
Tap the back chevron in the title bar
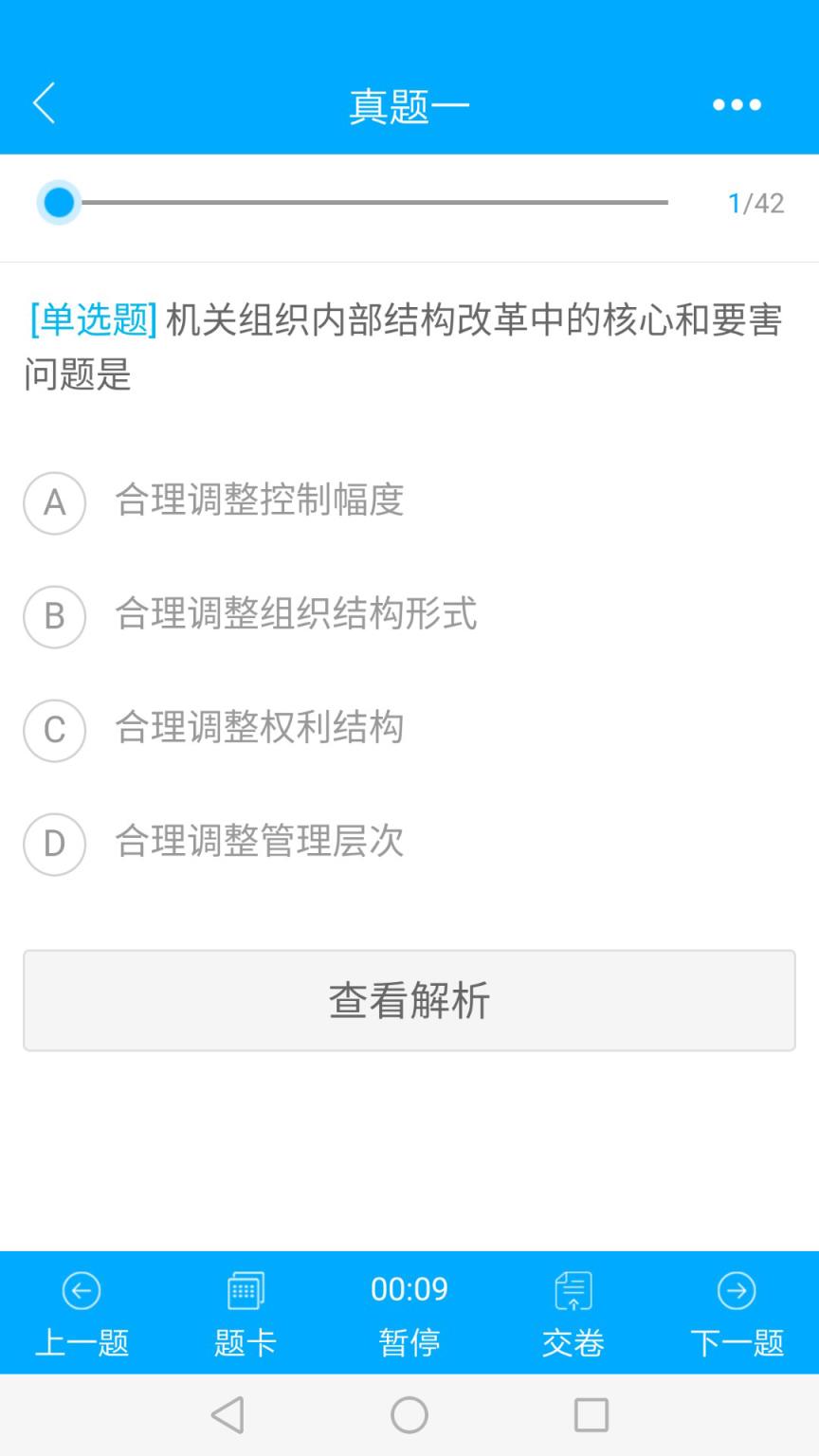44,103
